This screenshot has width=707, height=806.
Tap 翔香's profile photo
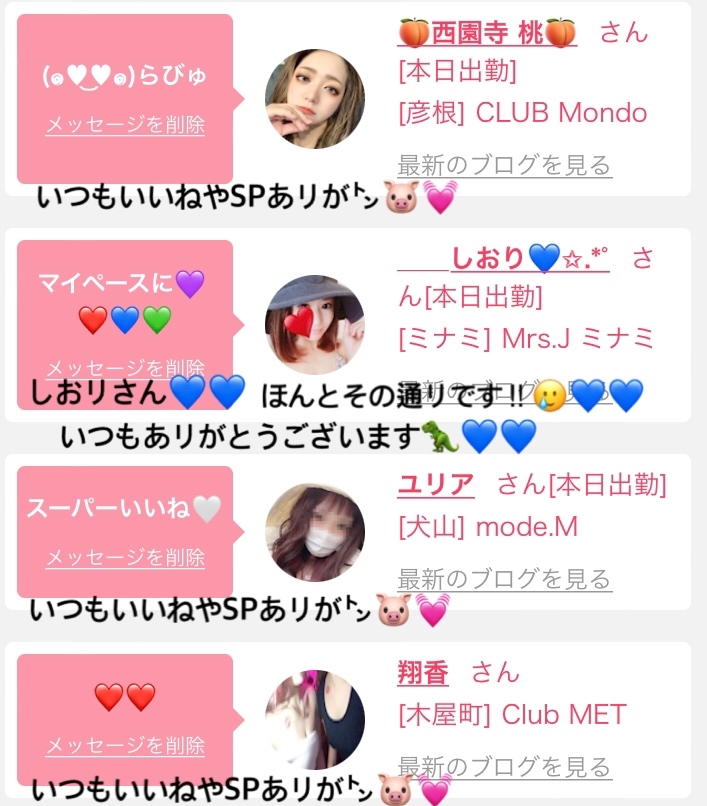(314, 720)
